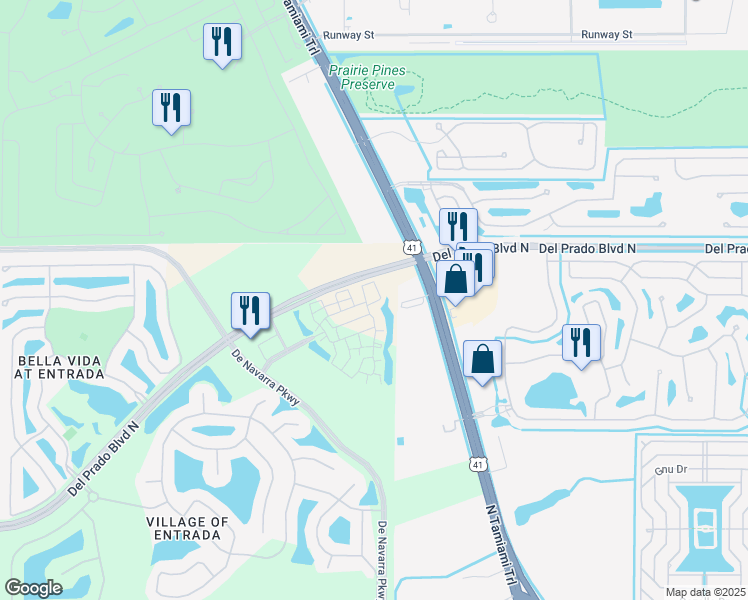Viewport: 748px width, 600px height.
Task: Open the restaurant marker on De Navarra Pkwy
Action: [250, 313]
